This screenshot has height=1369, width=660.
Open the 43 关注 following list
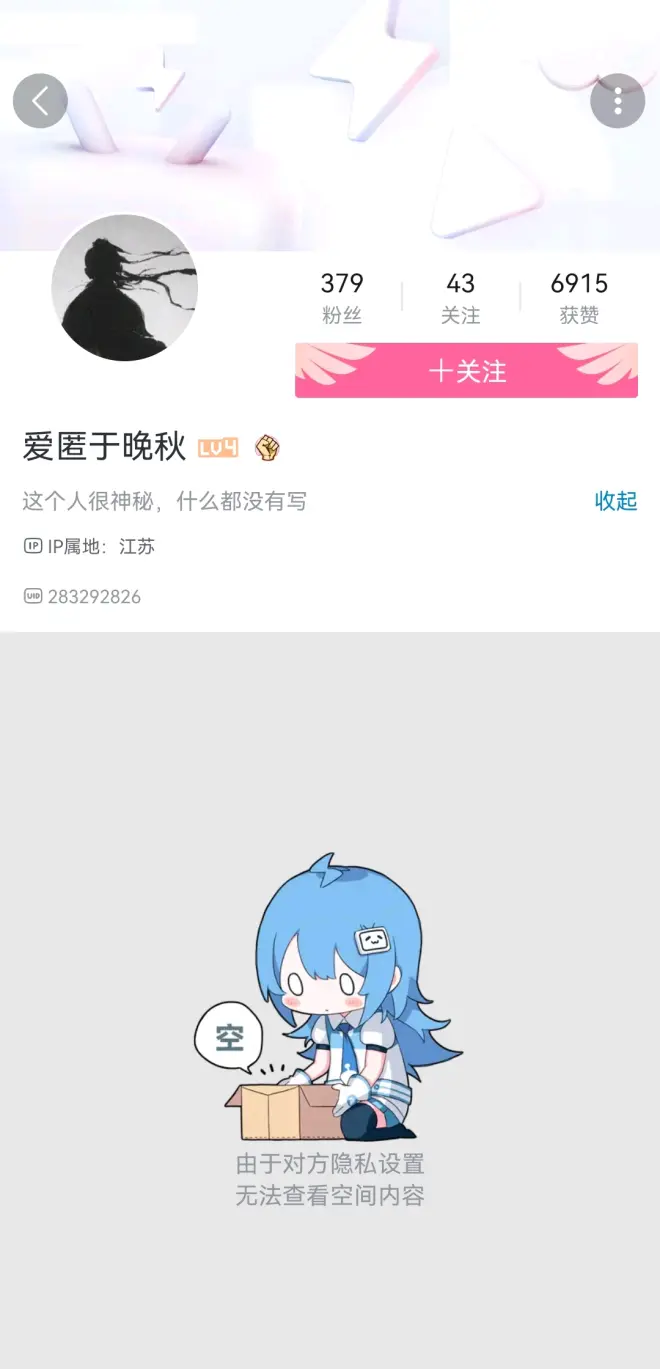460,297
